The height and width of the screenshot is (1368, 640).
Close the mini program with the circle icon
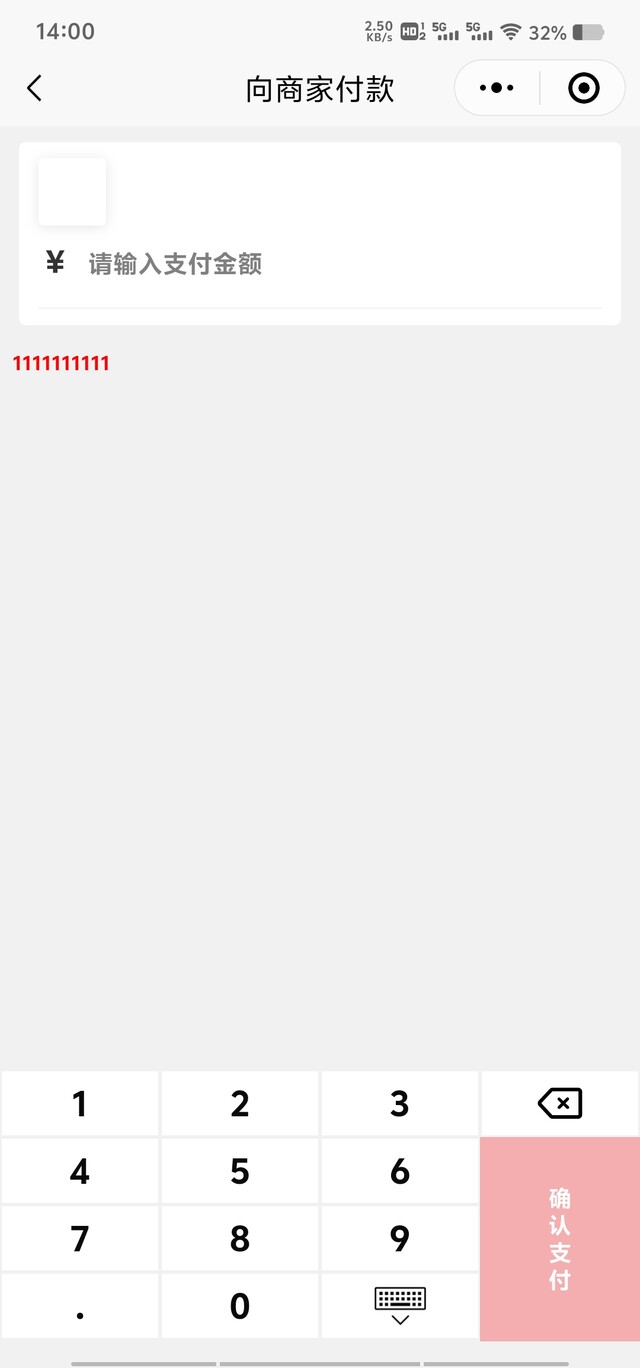pos(583,88)
